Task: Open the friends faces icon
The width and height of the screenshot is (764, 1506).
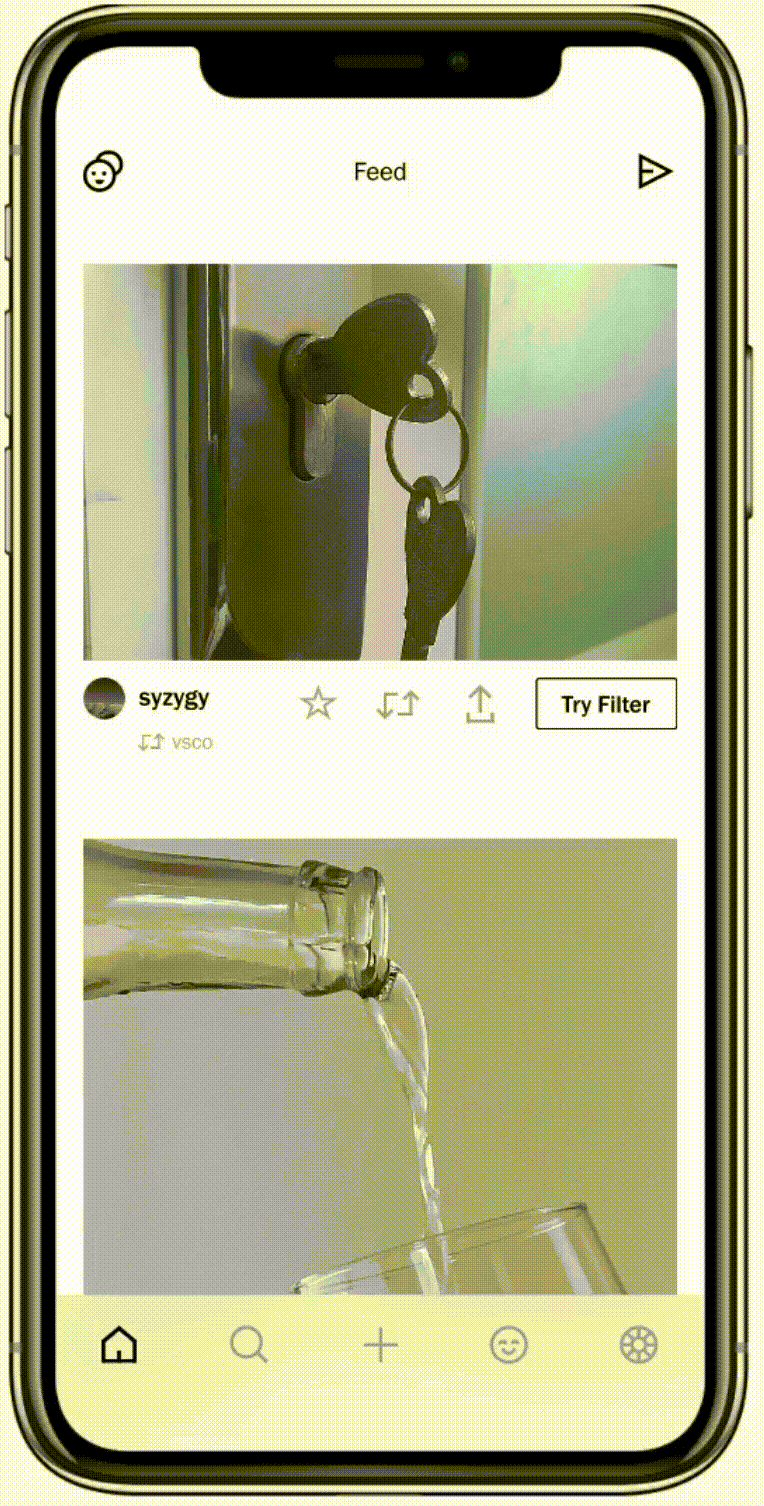Action: click(x=103, y=172)
